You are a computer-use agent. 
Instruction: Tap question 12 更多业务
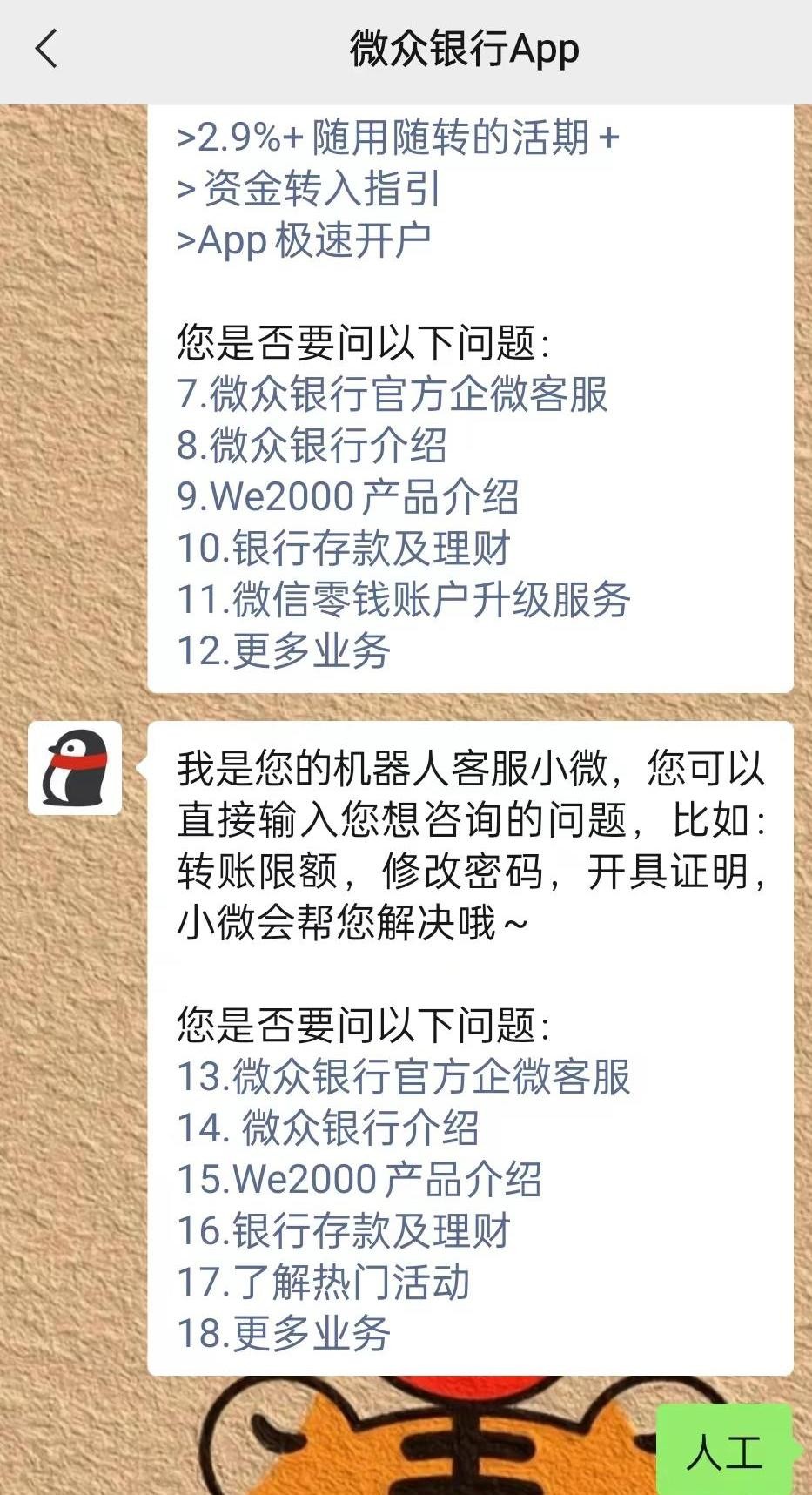[283, 650]
